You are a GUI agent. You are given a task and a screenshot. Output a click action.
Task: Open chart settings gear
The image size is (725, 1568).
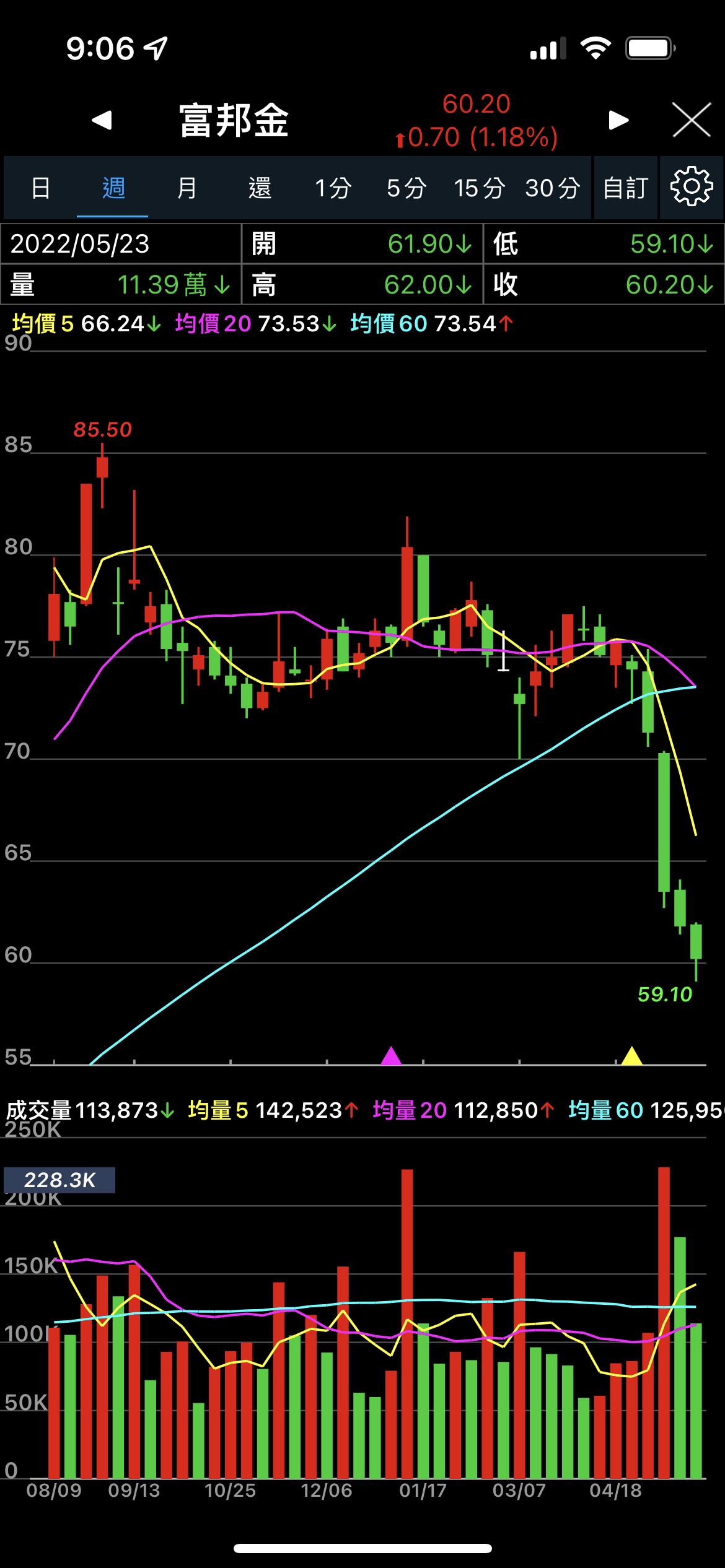point(692,187)
